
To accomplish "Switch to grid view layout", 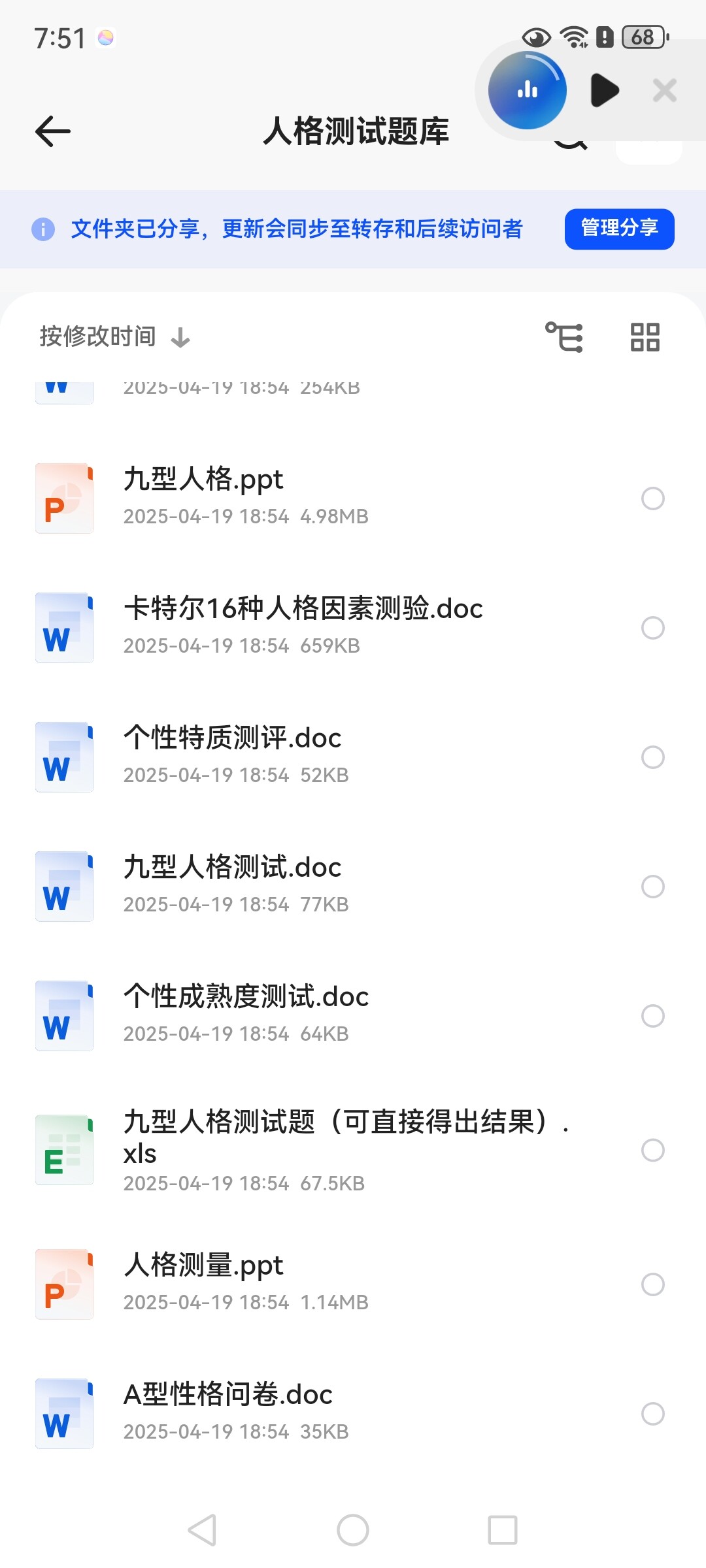I will coord(645,337).
